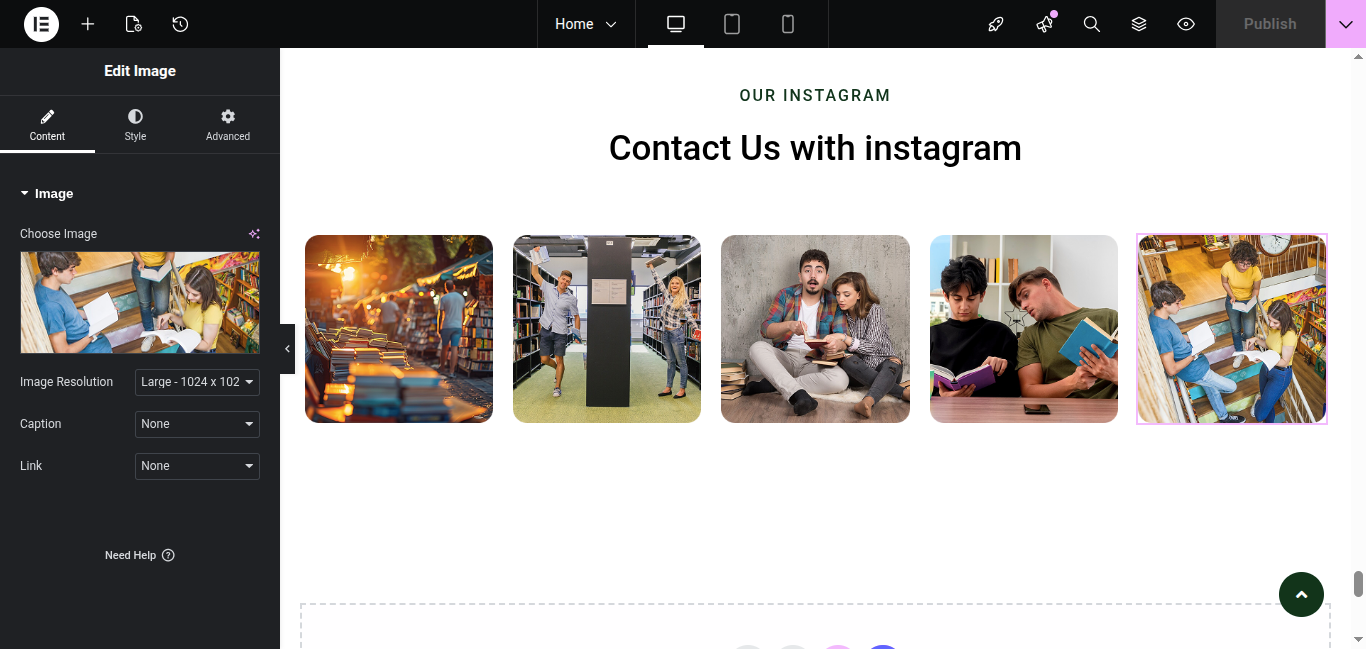Preview changes with the eye icon
Image resolution: width=1366 pixels, height=649 pixels.
pyautogui.click(x=1186, y=24)
